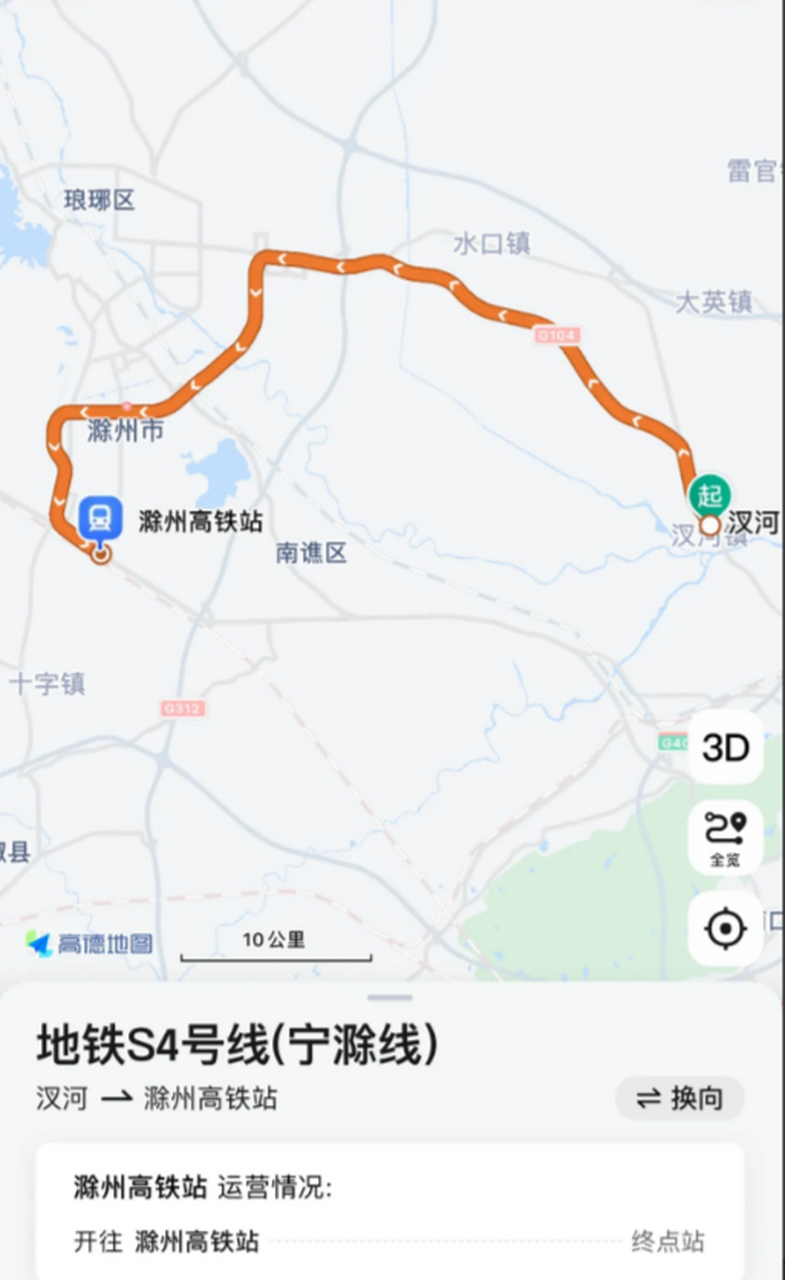Switch the map to 3D view

724,747
